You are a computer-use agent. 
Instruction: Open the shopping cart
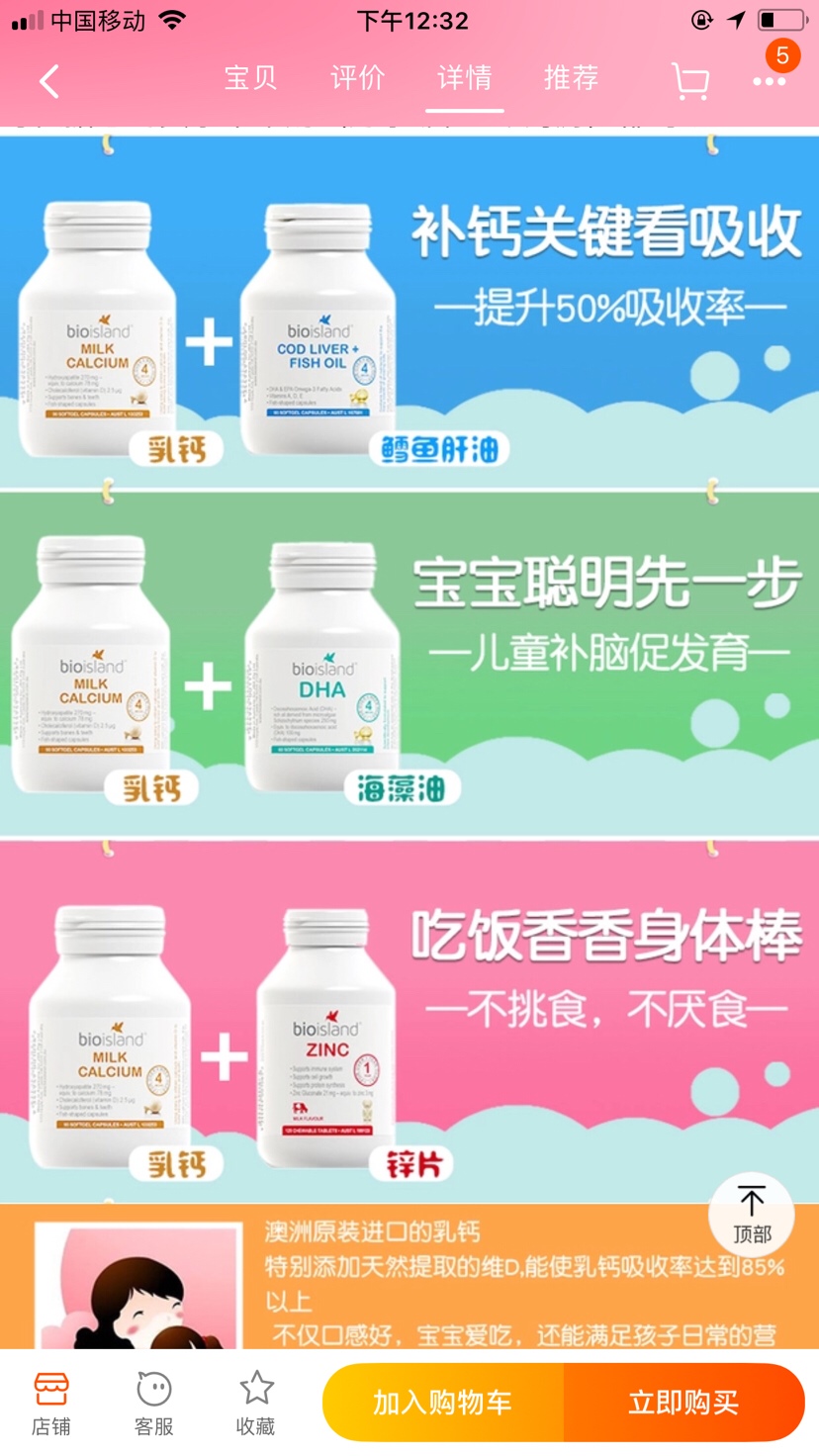689,81
